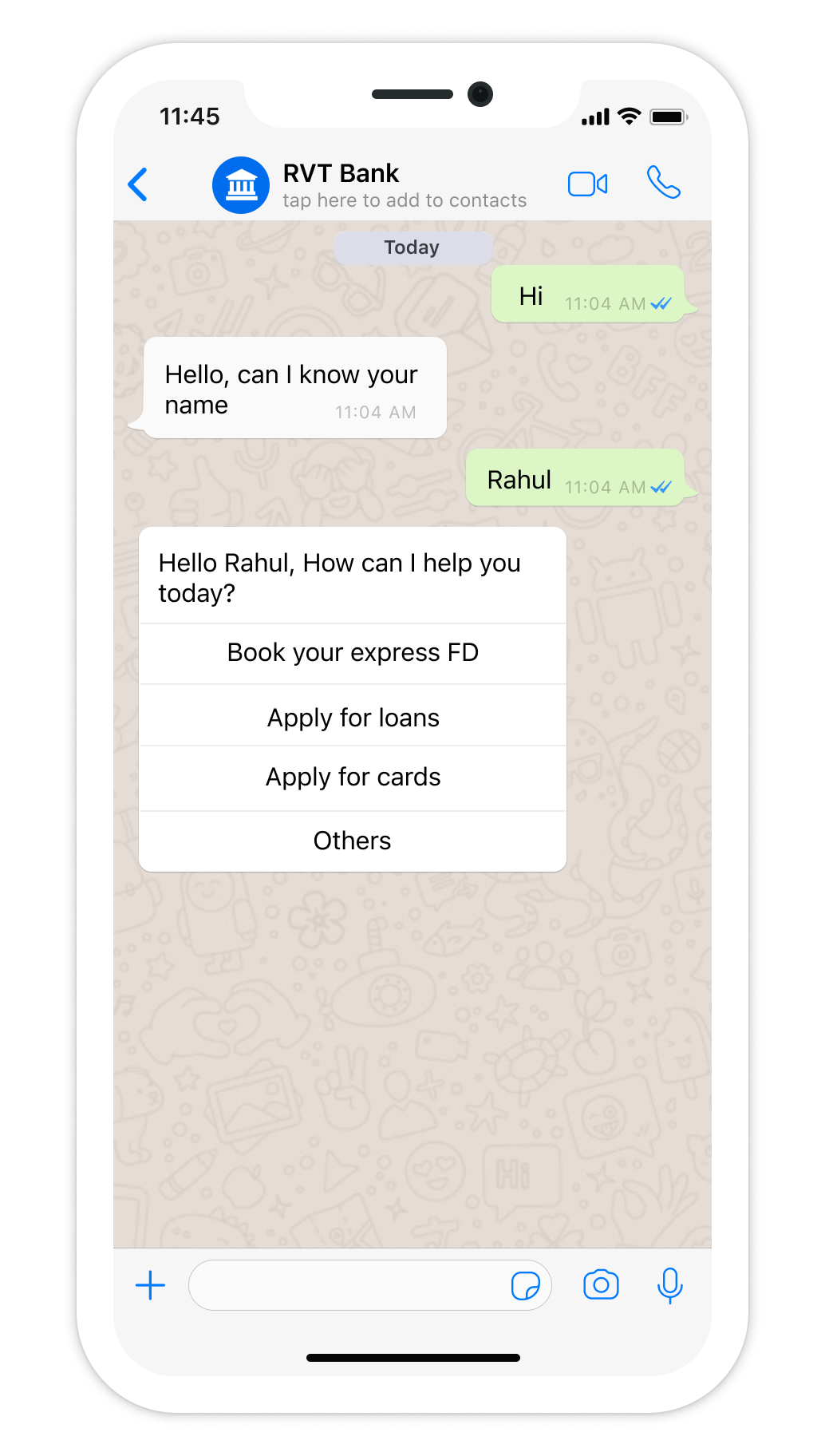Open the plus attachment menu

150,1285
